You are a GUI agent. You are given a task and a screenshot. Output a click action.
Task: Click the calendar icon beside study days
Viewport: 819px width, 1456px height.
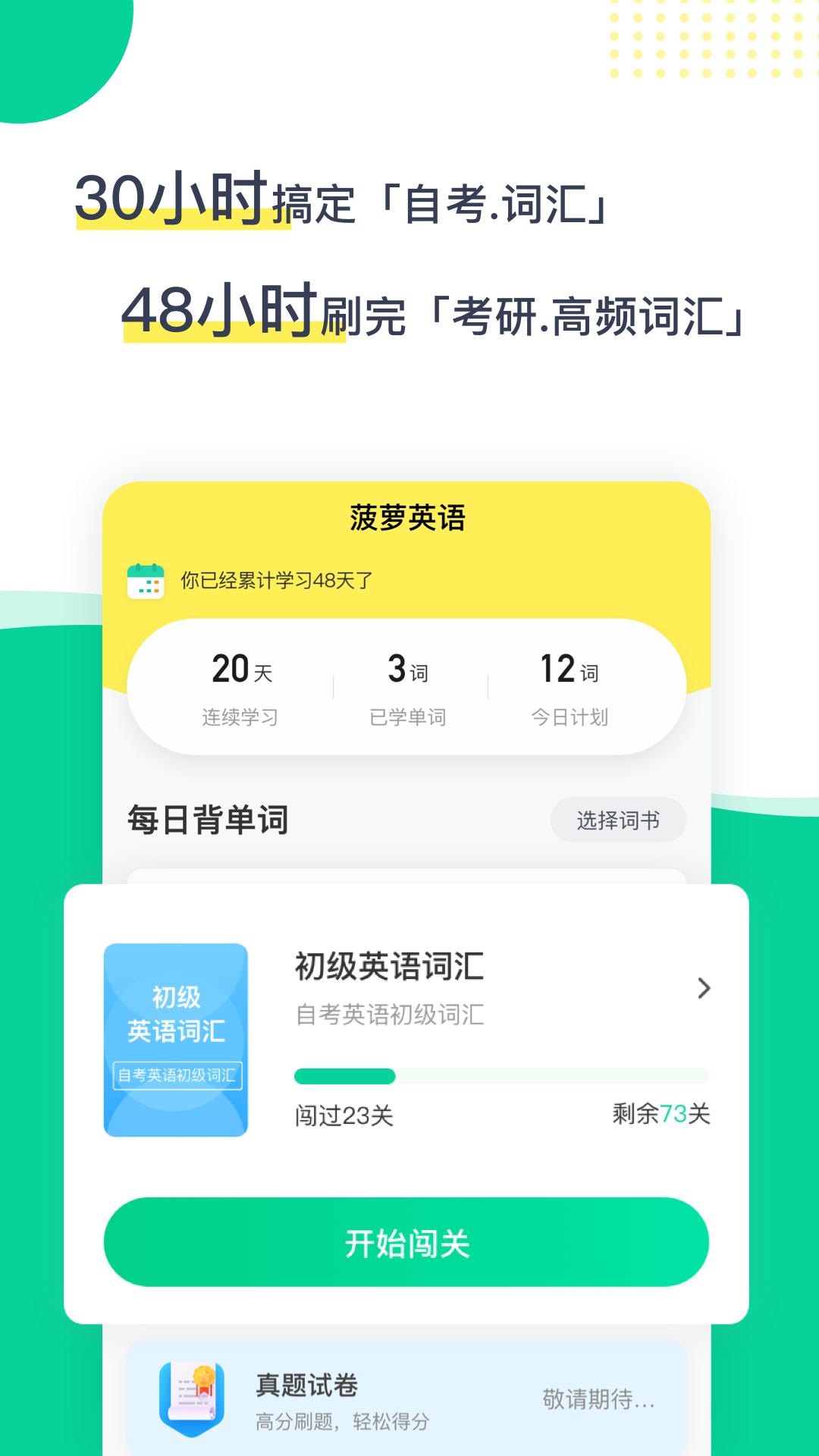tap(146, 580)
